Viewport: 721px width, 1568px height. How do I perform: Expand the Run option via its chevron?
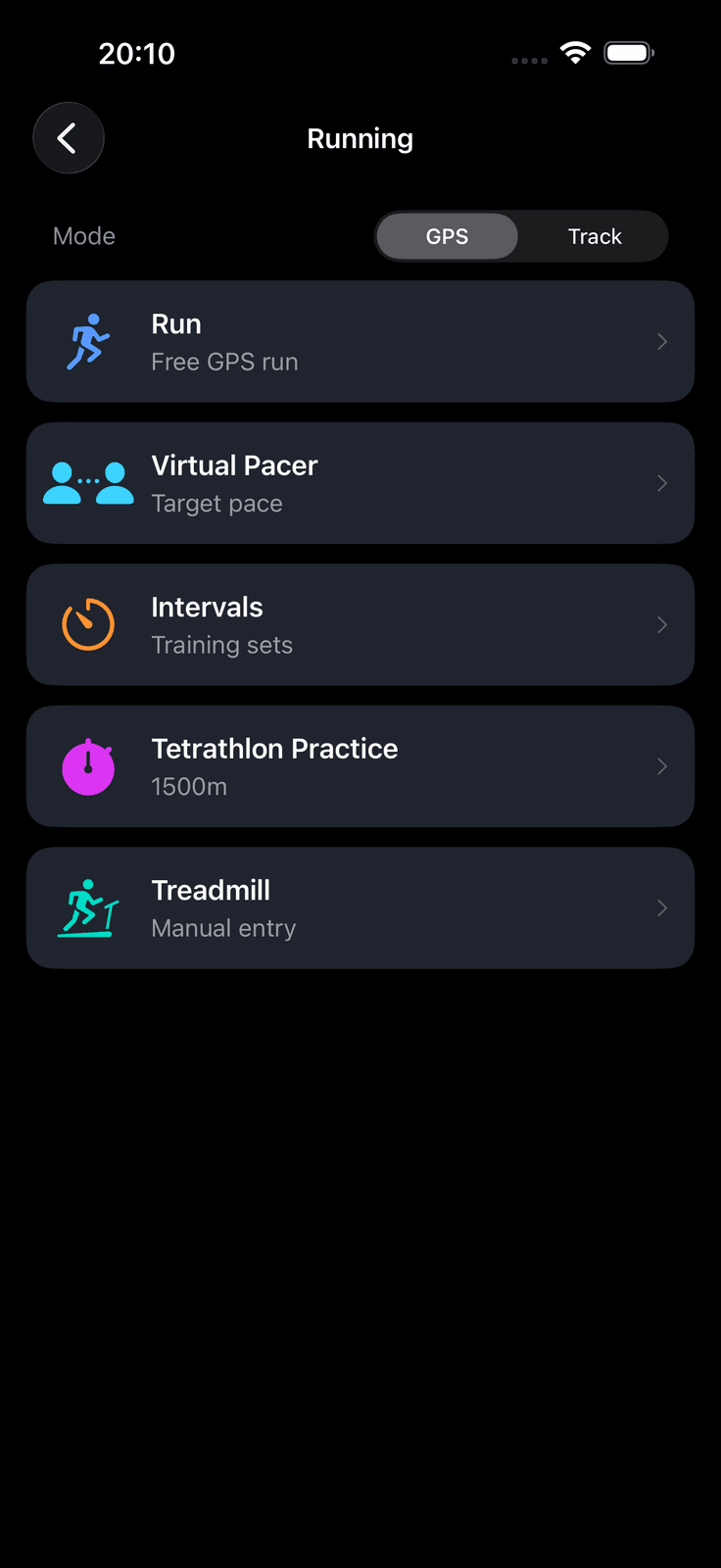tap(662, 341)
